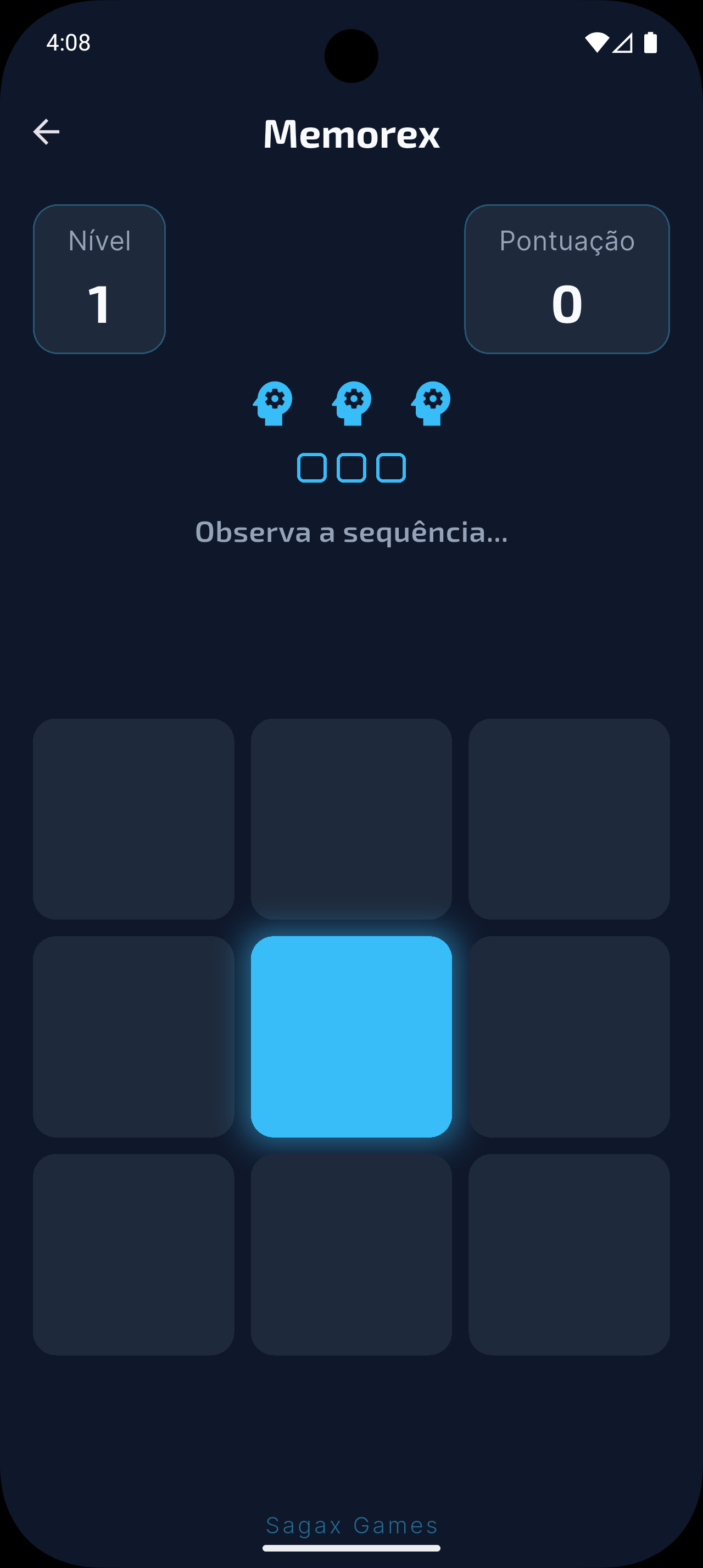Tap the second sequence progress square
Screen dimensions: 703x1568
pos(352,468)
